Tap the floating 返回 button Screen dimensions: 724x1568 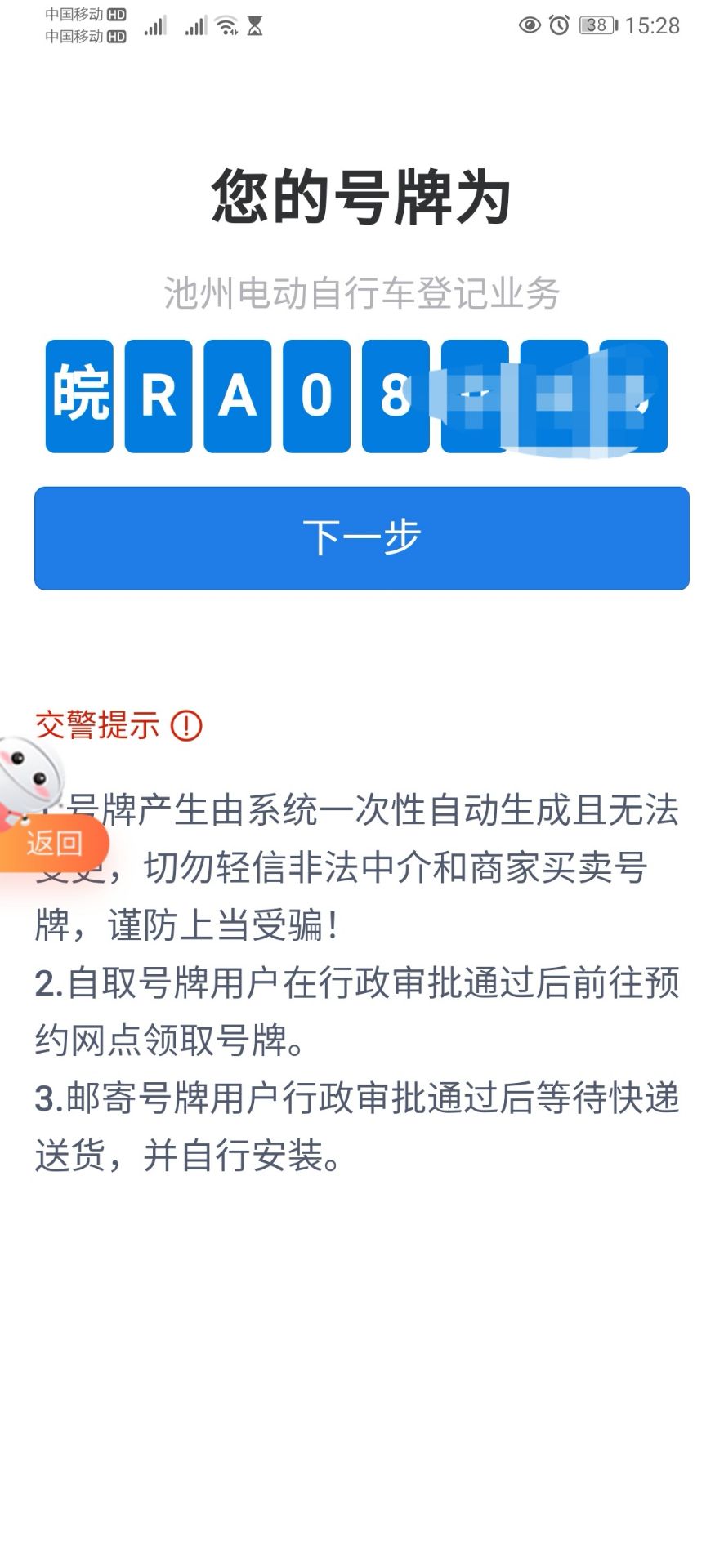[53, 843]
